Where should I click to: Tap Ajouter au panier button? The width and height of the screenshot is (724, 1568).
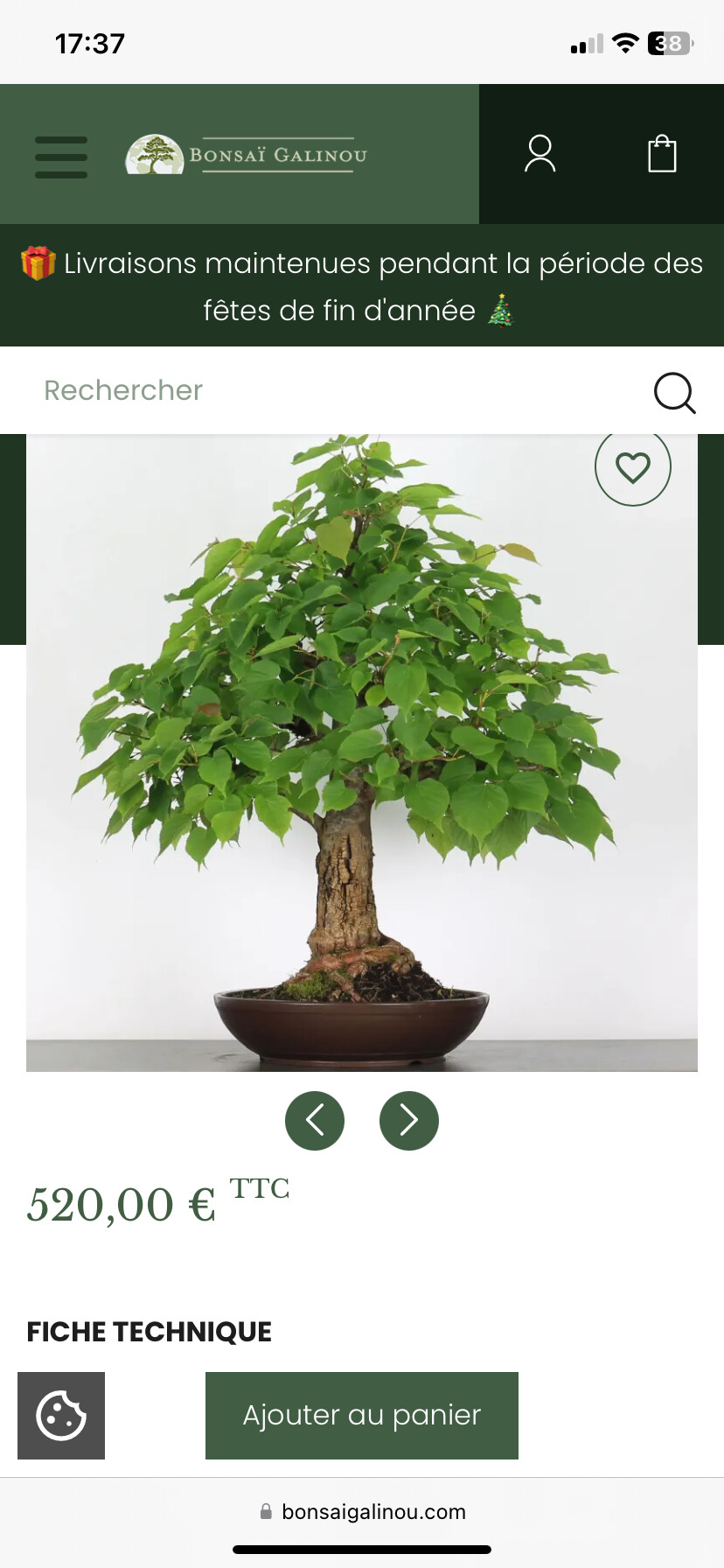(x=362, y=1416)
